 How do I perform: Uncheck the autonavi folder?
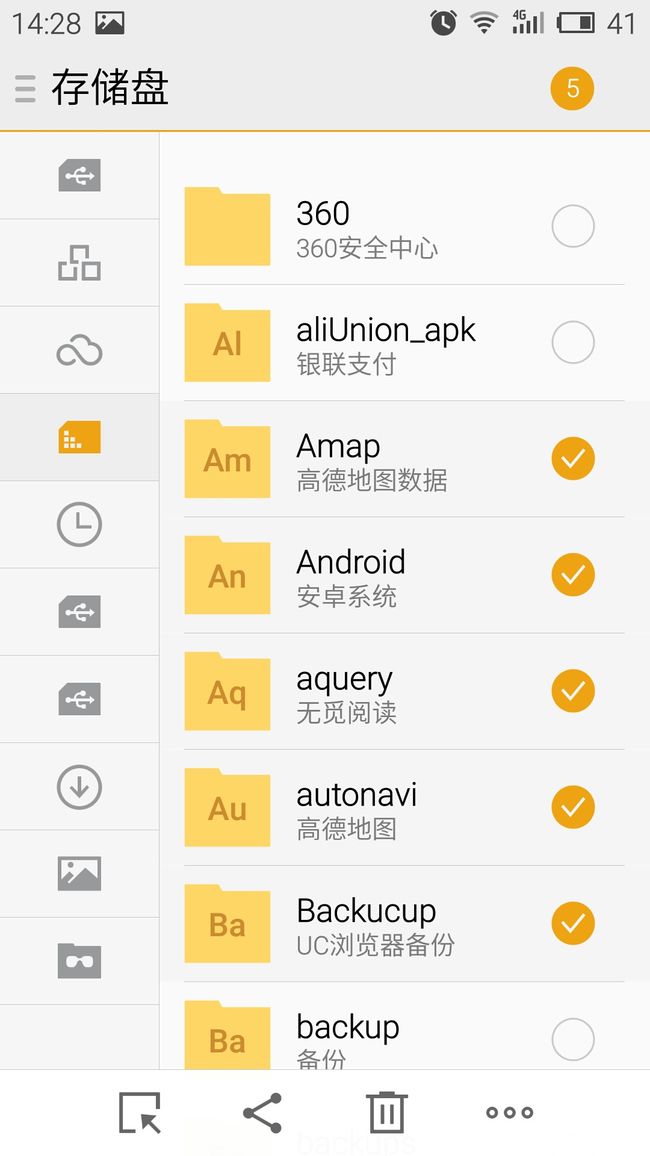[x=573, y=807]
